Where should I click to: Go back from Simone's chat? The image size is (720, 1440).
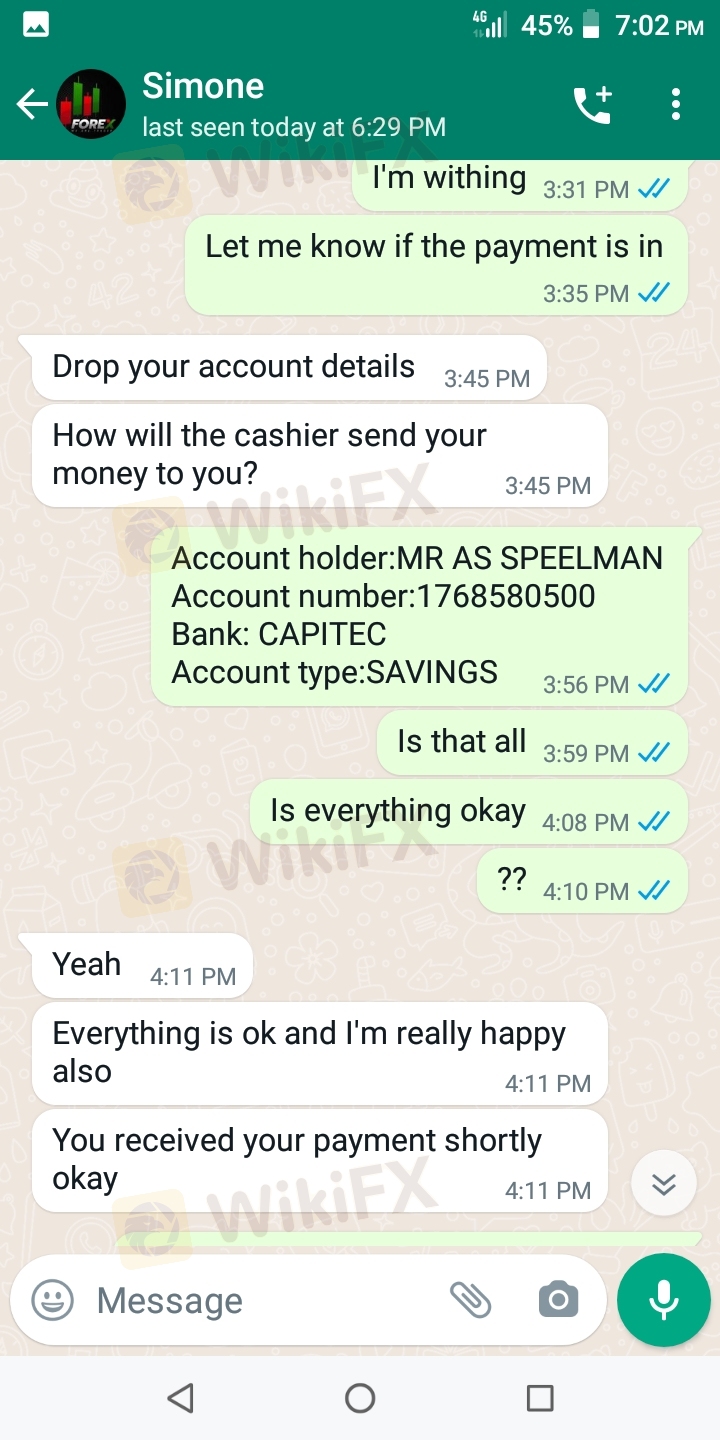(x=31, y=104)
